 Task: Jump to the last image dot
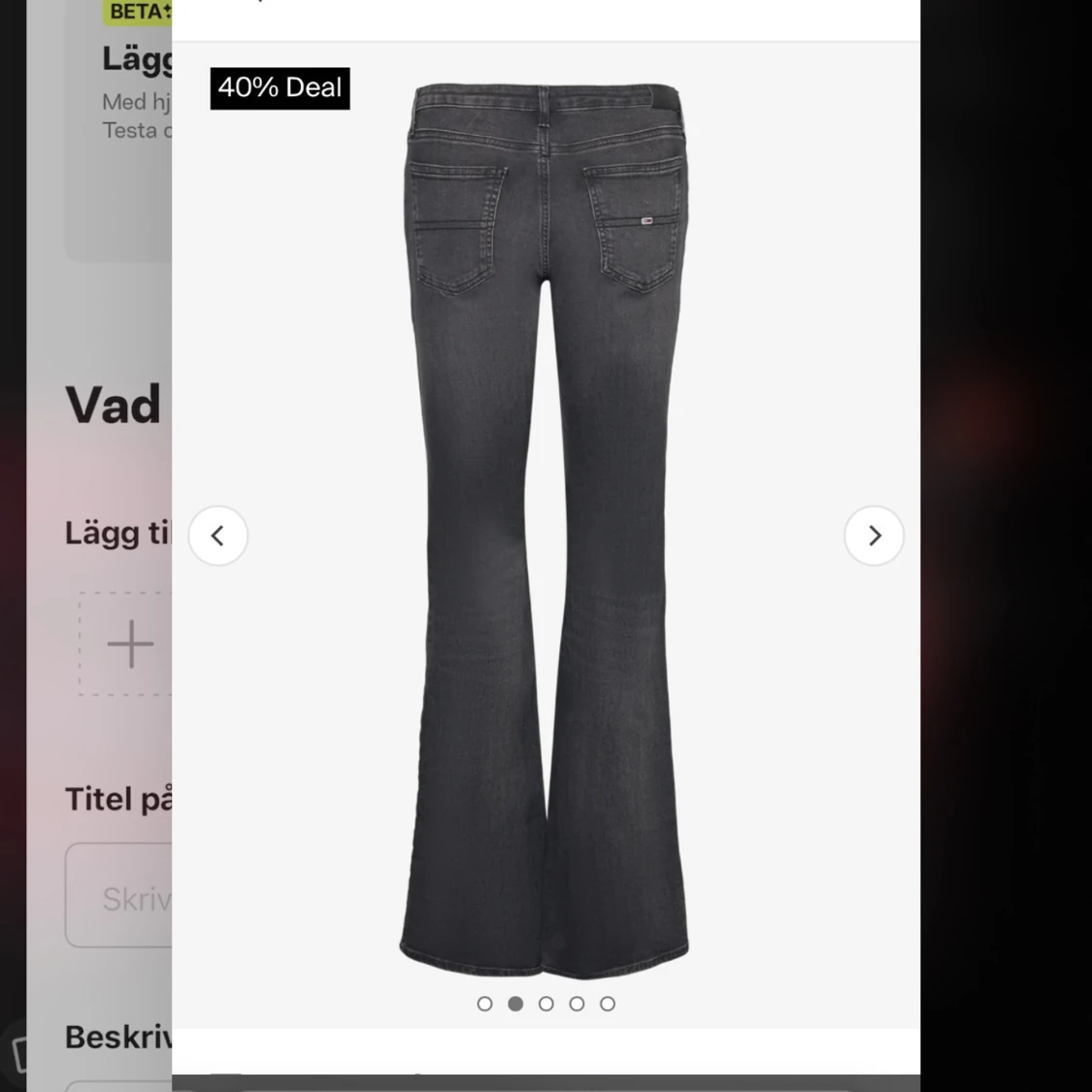(x=608, y=1004)
